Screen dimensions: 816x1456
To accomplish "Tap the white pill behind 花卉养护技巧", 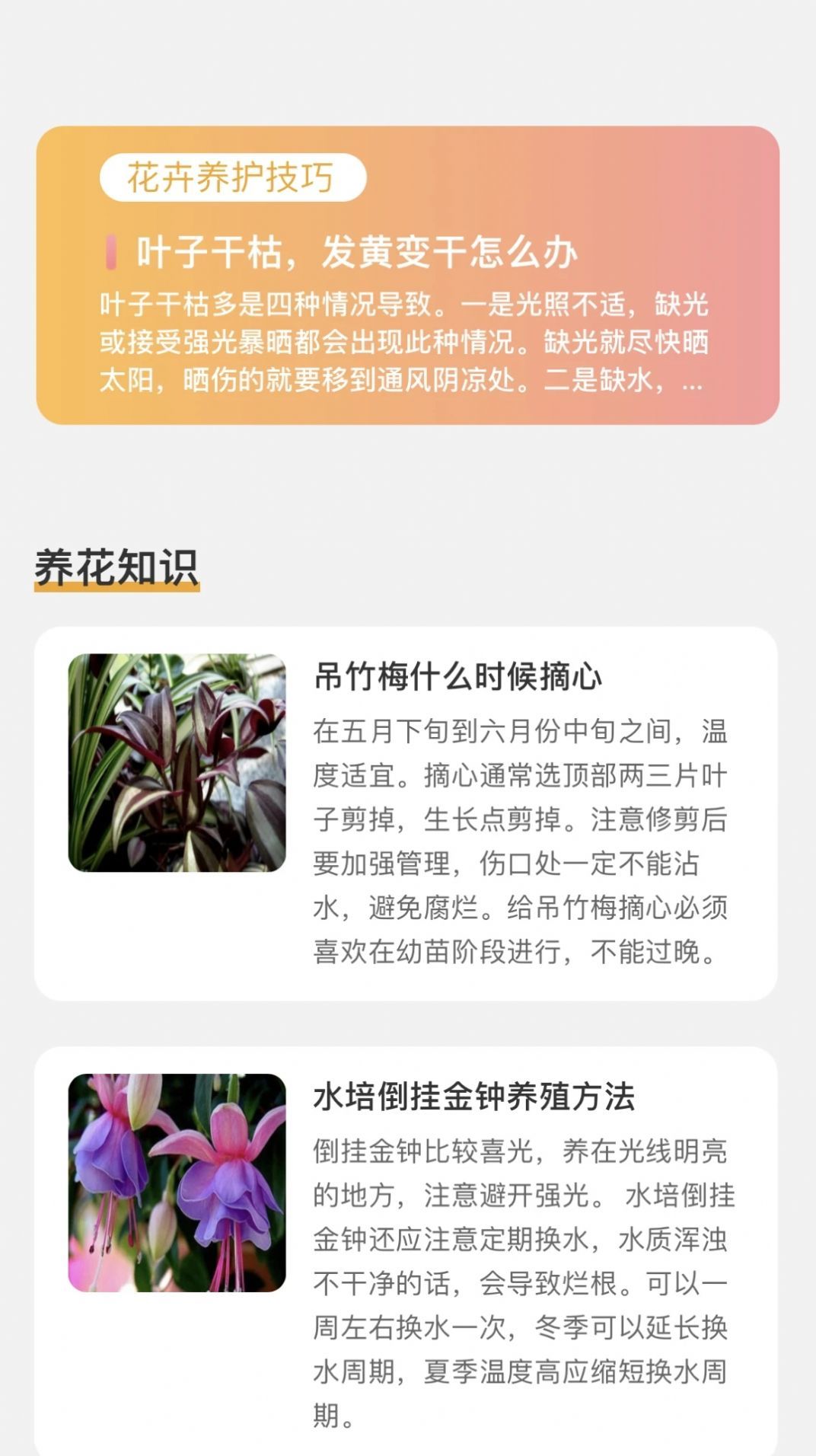I will (233, 177).
